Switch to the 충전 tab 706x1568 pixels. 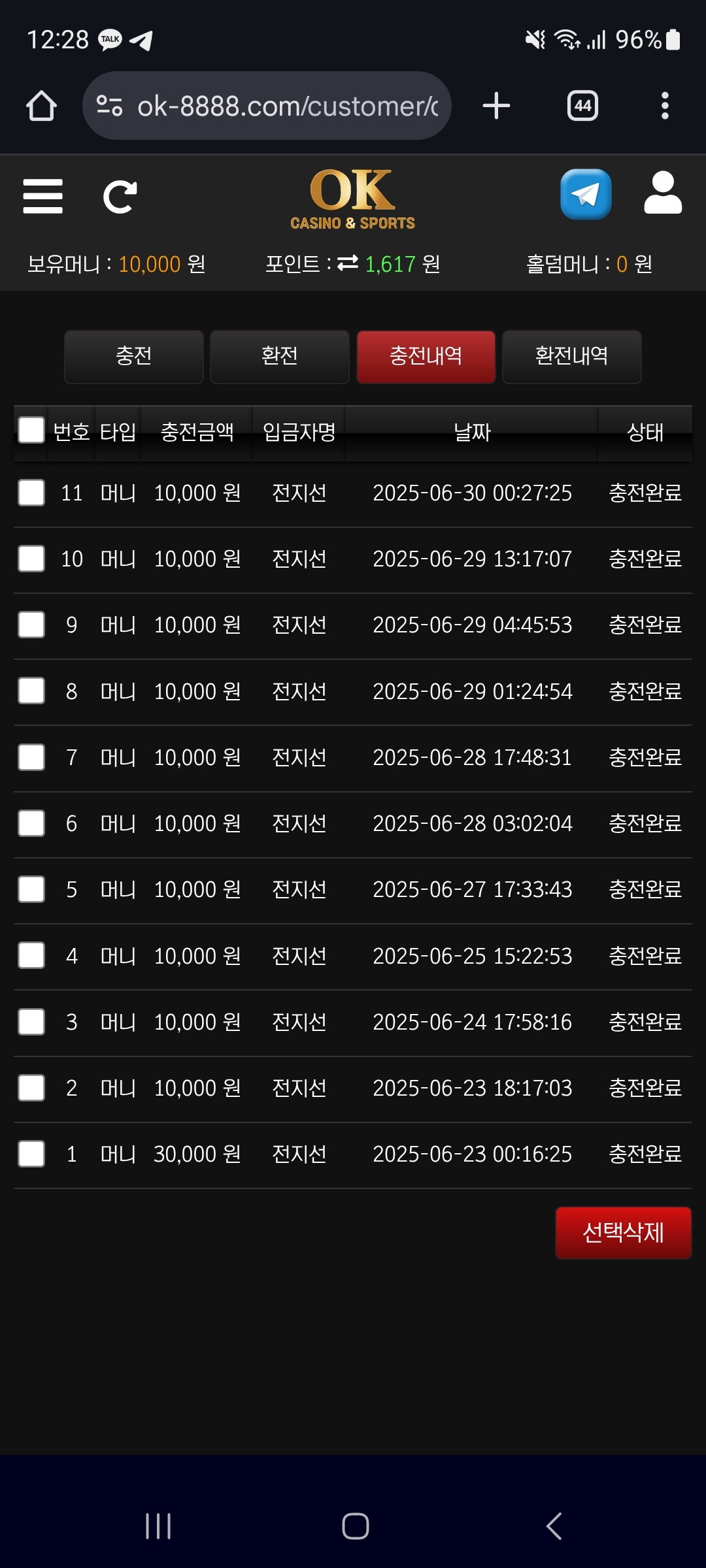(x=134, y=356)
